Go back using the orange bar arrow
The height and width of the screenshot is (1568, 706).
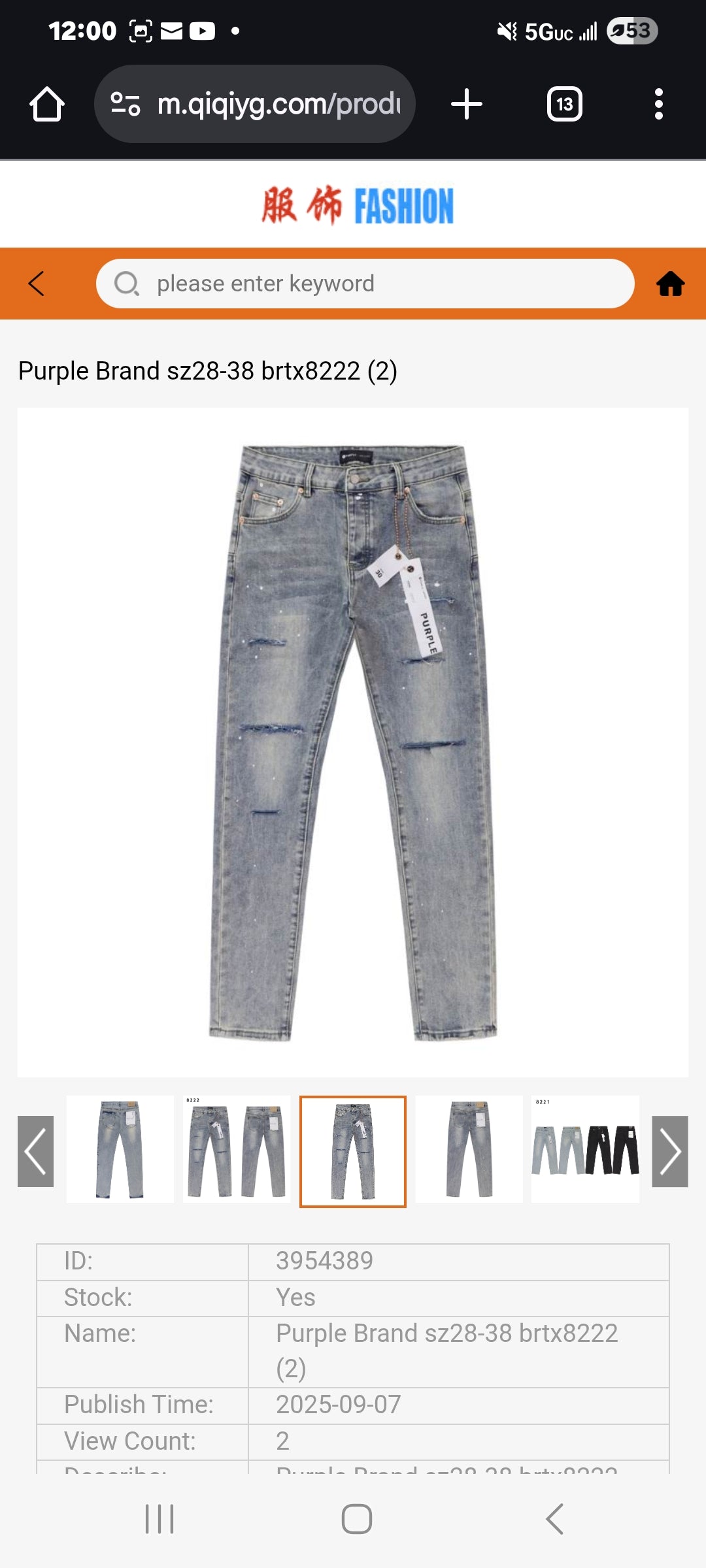[x=37, y=284]
